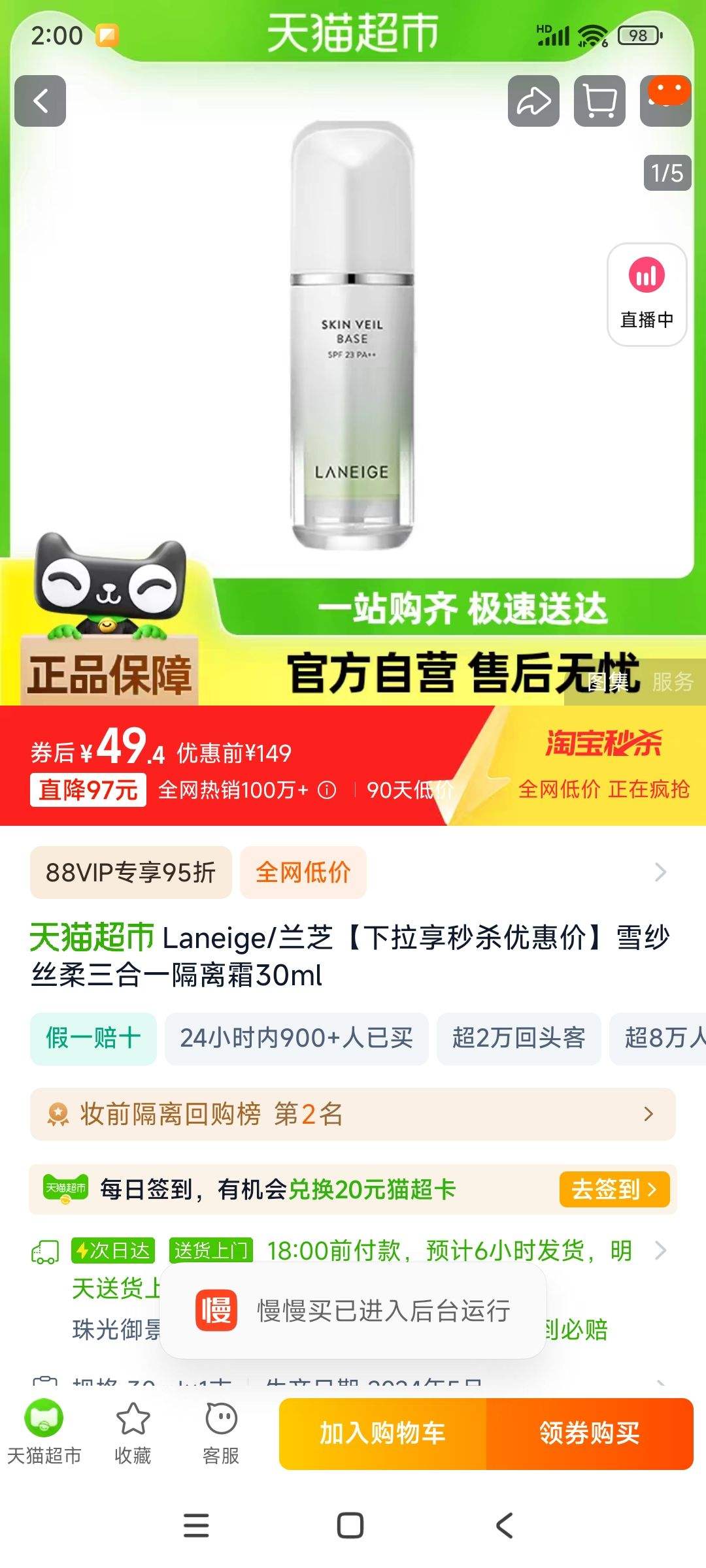Viewport: 706px width, 1568px height.
Task: Go back using the top-left arrow
Action: point(41,101)
